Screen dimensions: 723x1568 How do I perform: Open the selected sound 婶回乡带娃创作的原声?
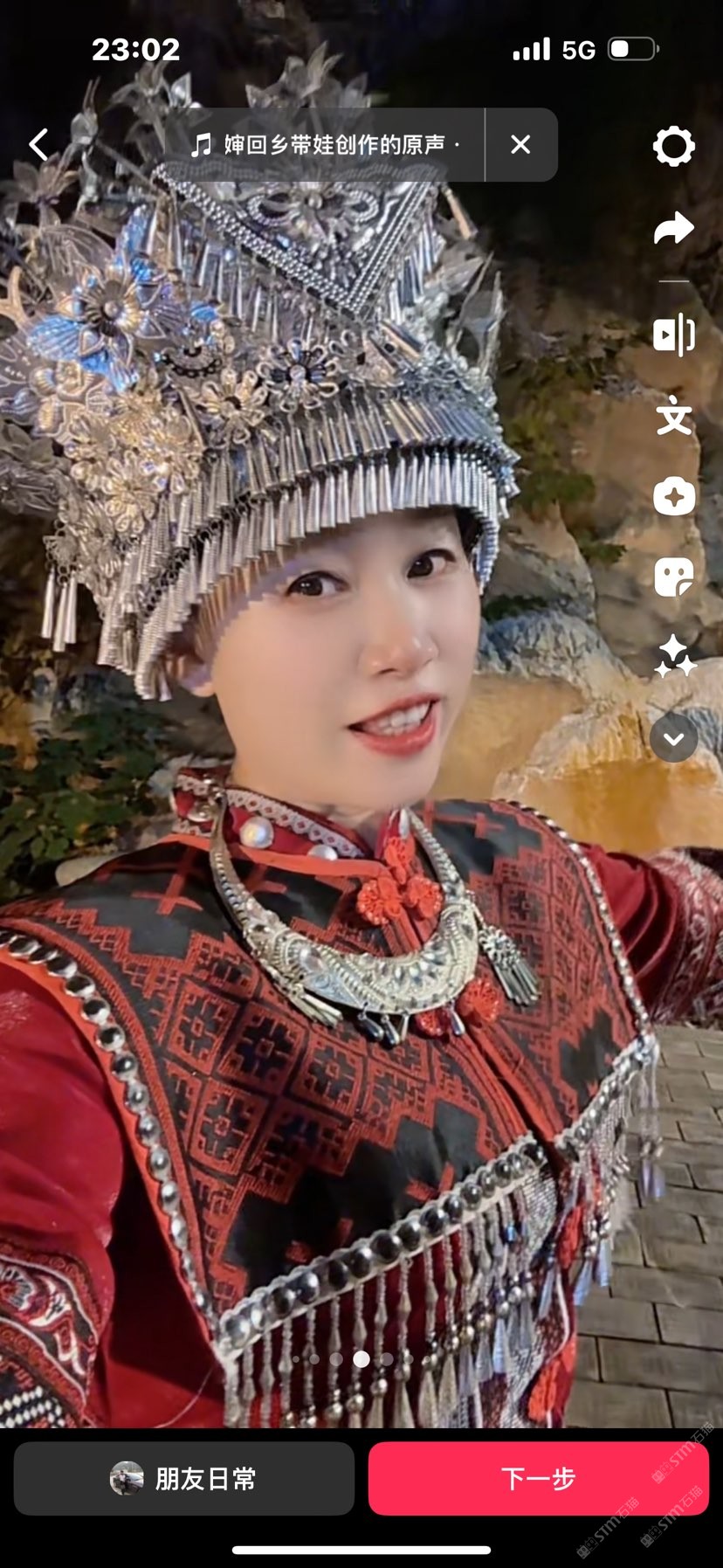point(325,145)
